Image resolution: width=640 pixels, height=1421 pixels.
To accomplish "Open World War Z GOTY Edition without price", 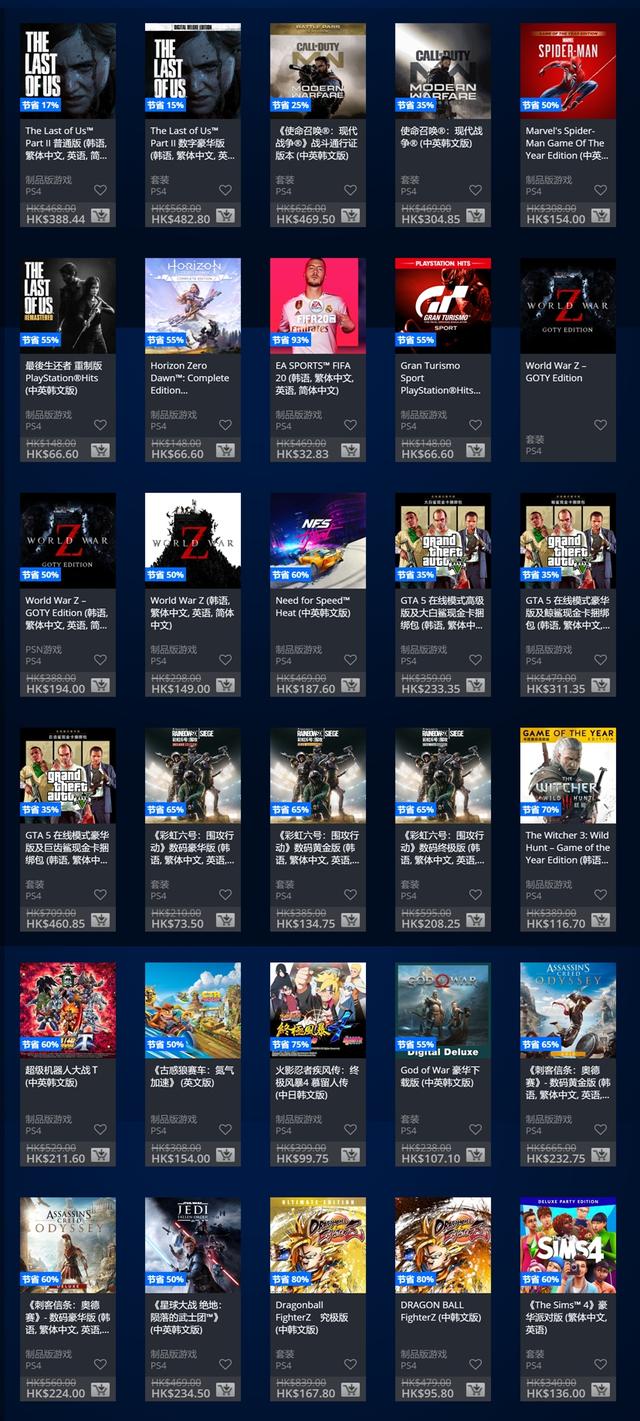I will tap(567, 306).
